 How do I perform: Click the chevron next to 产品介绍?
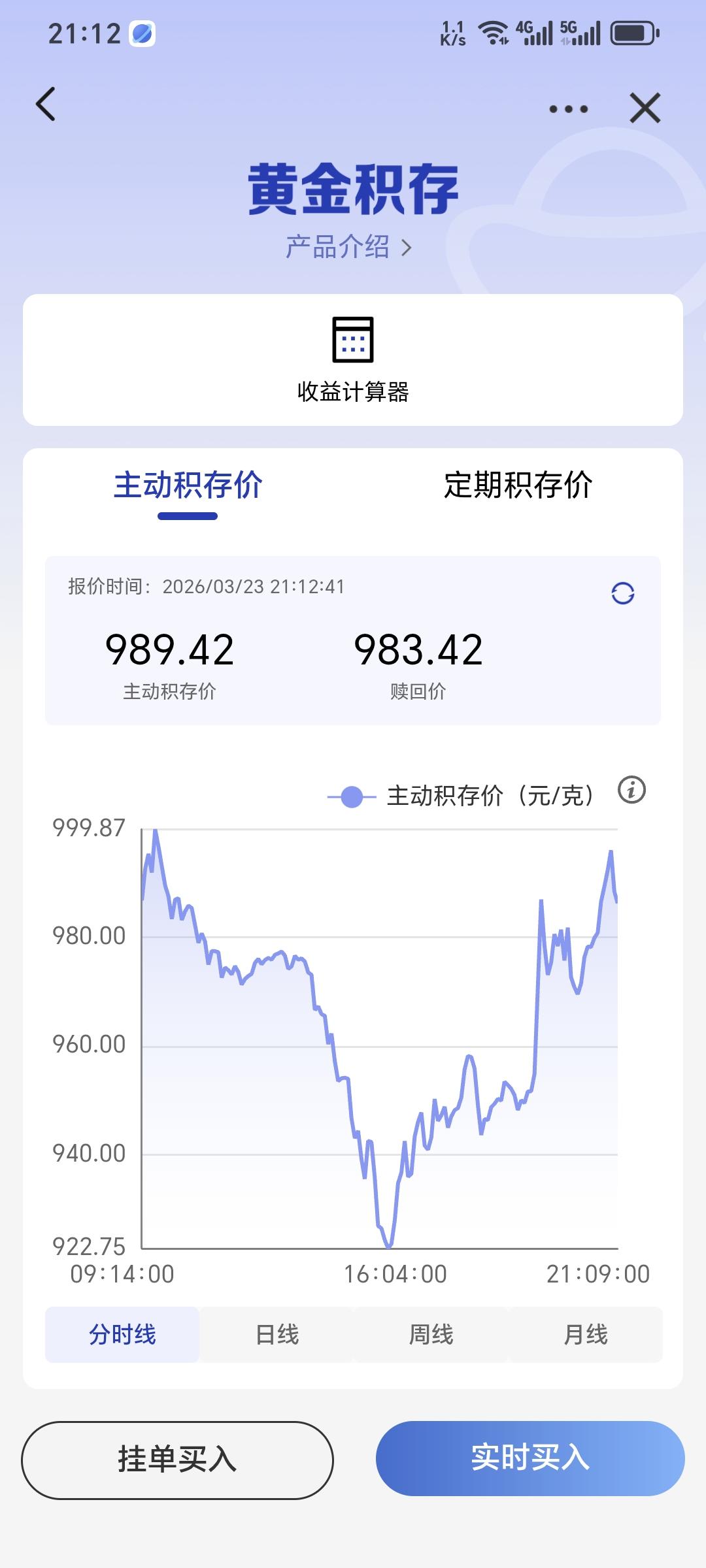408,246
